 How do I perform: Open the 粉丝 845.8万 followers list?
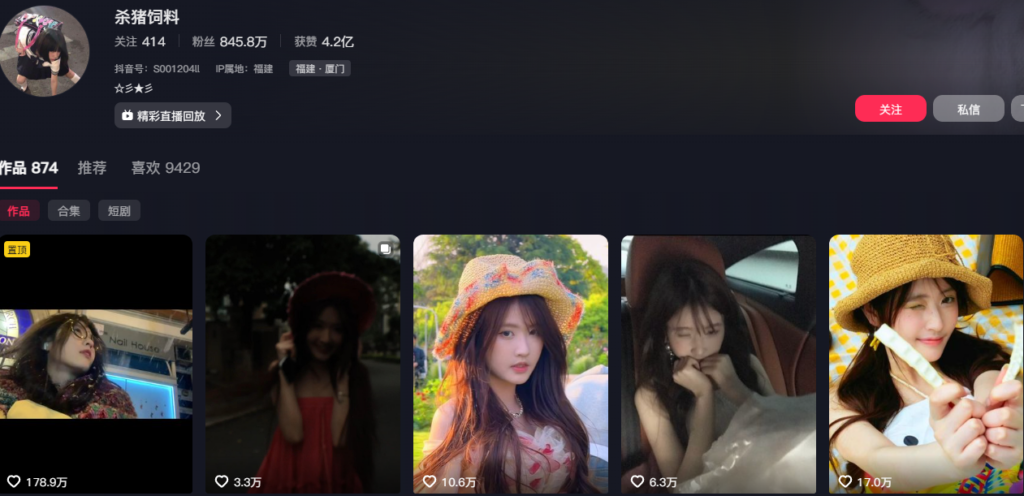point(229,42)
